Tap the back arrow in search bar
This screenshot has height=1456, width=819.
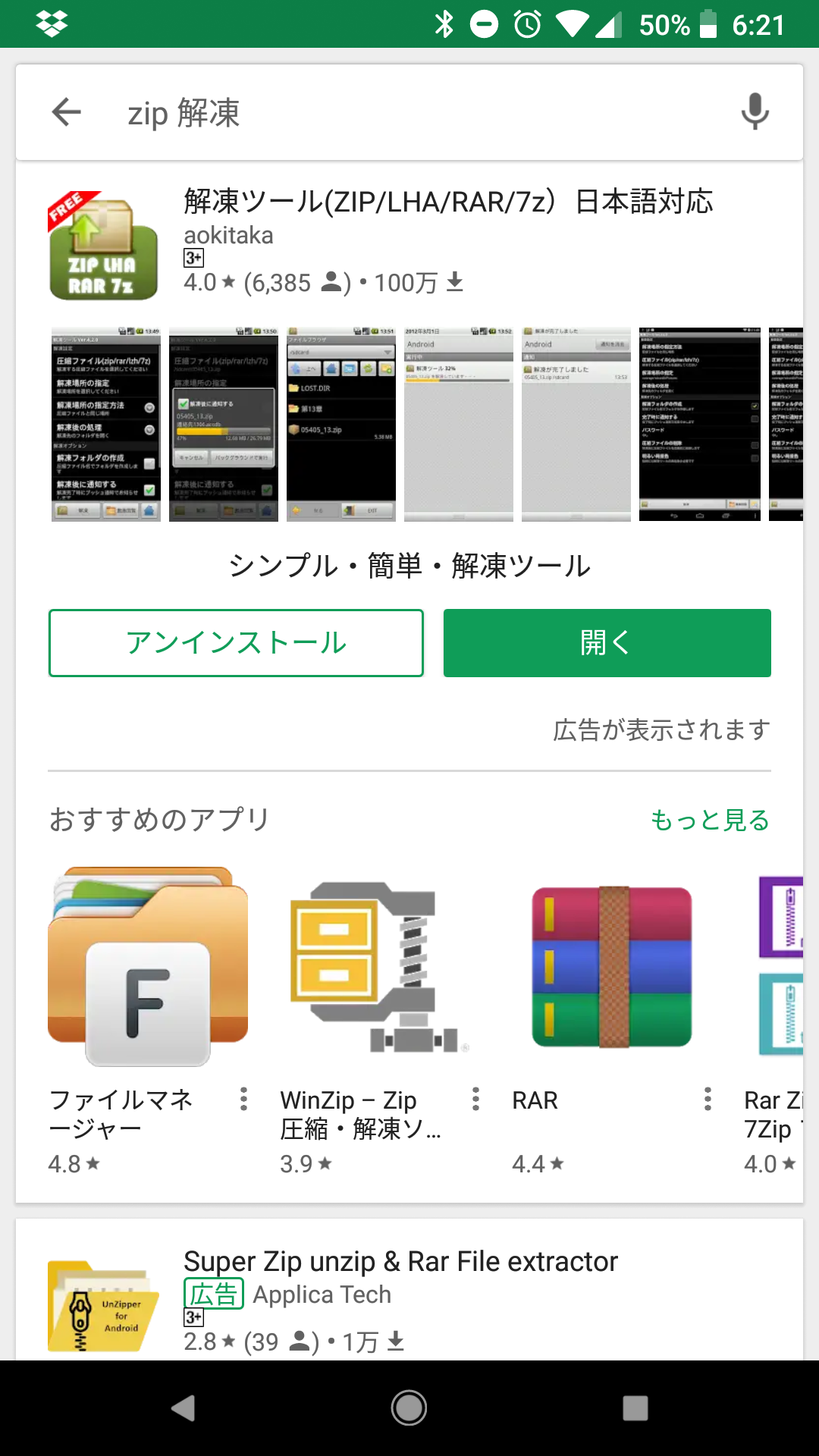[67, 112]
